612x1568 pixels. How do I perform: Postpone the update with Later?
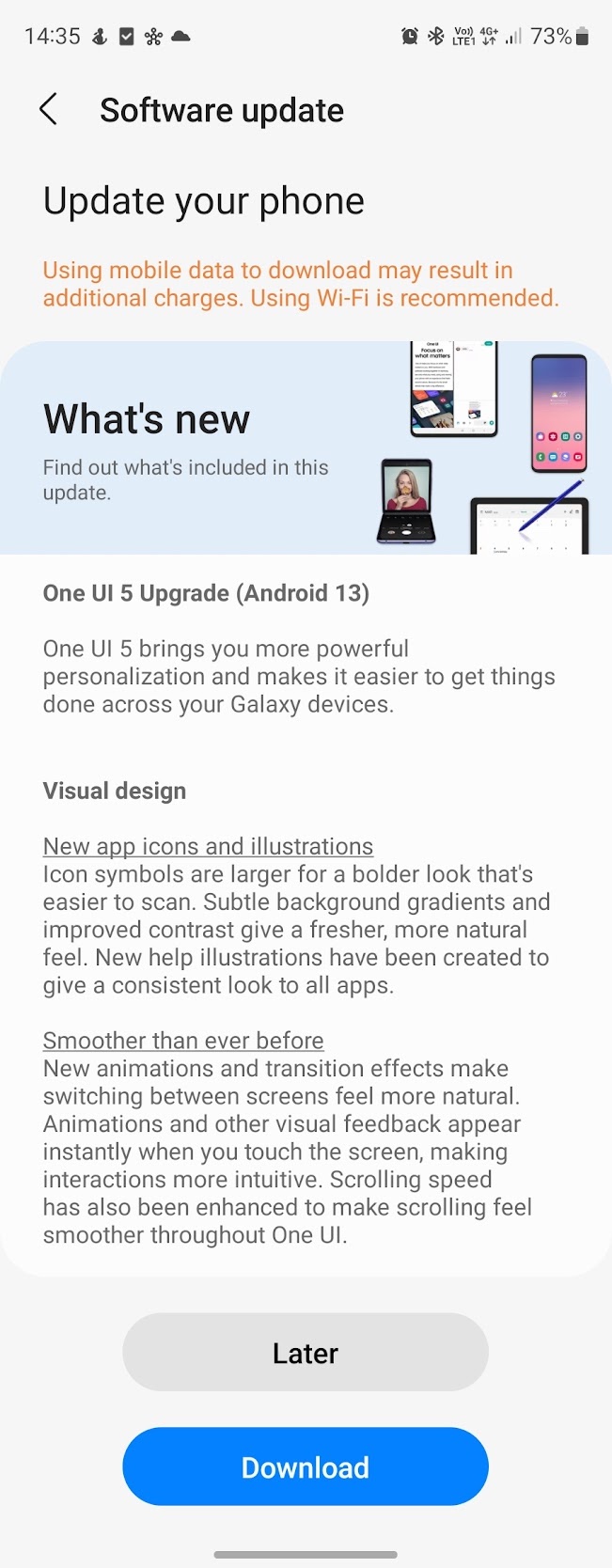pyautogui.click(x=306, y=1352)
